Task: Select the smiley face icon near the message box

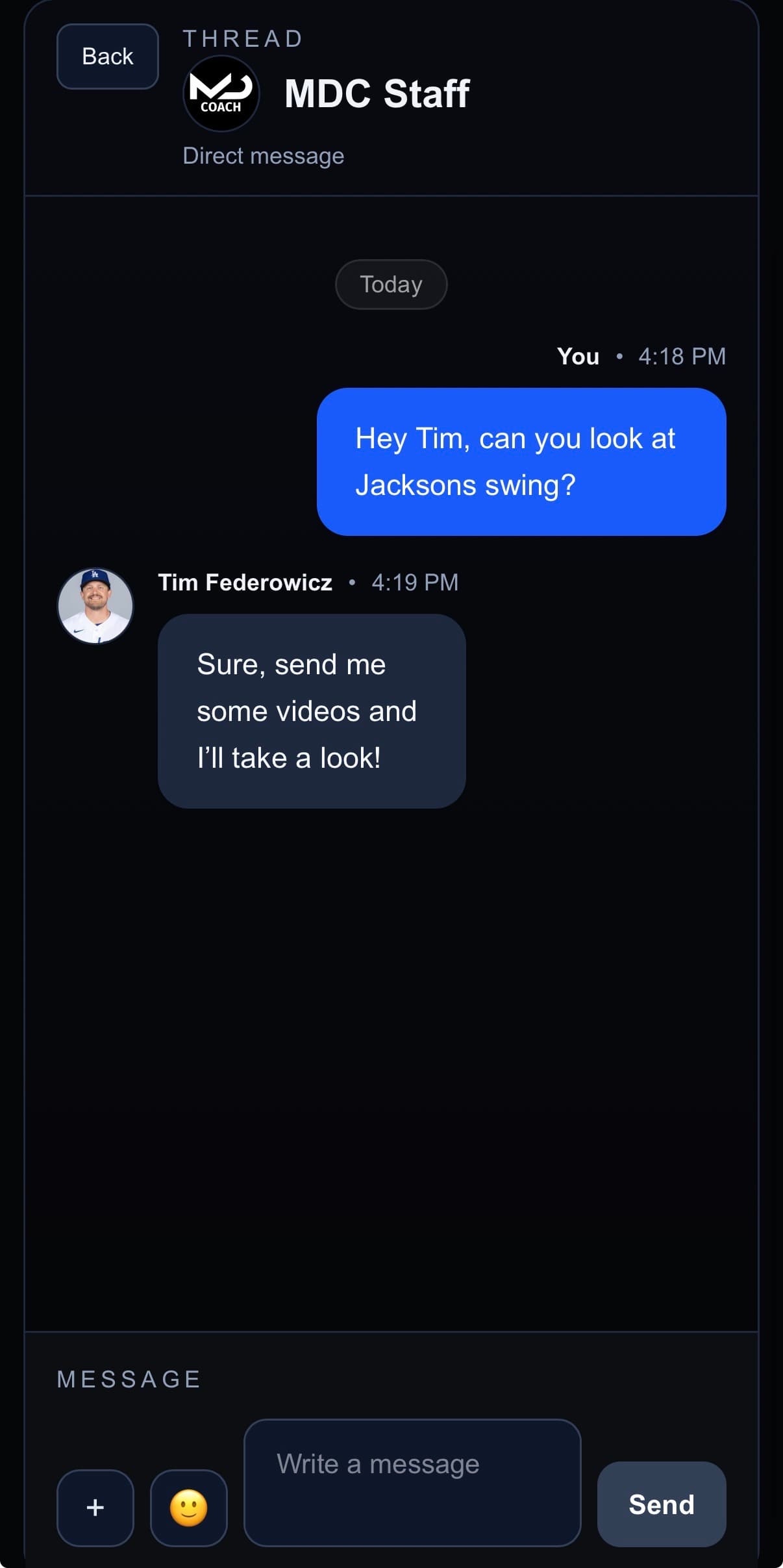Action: point(188,1507)
